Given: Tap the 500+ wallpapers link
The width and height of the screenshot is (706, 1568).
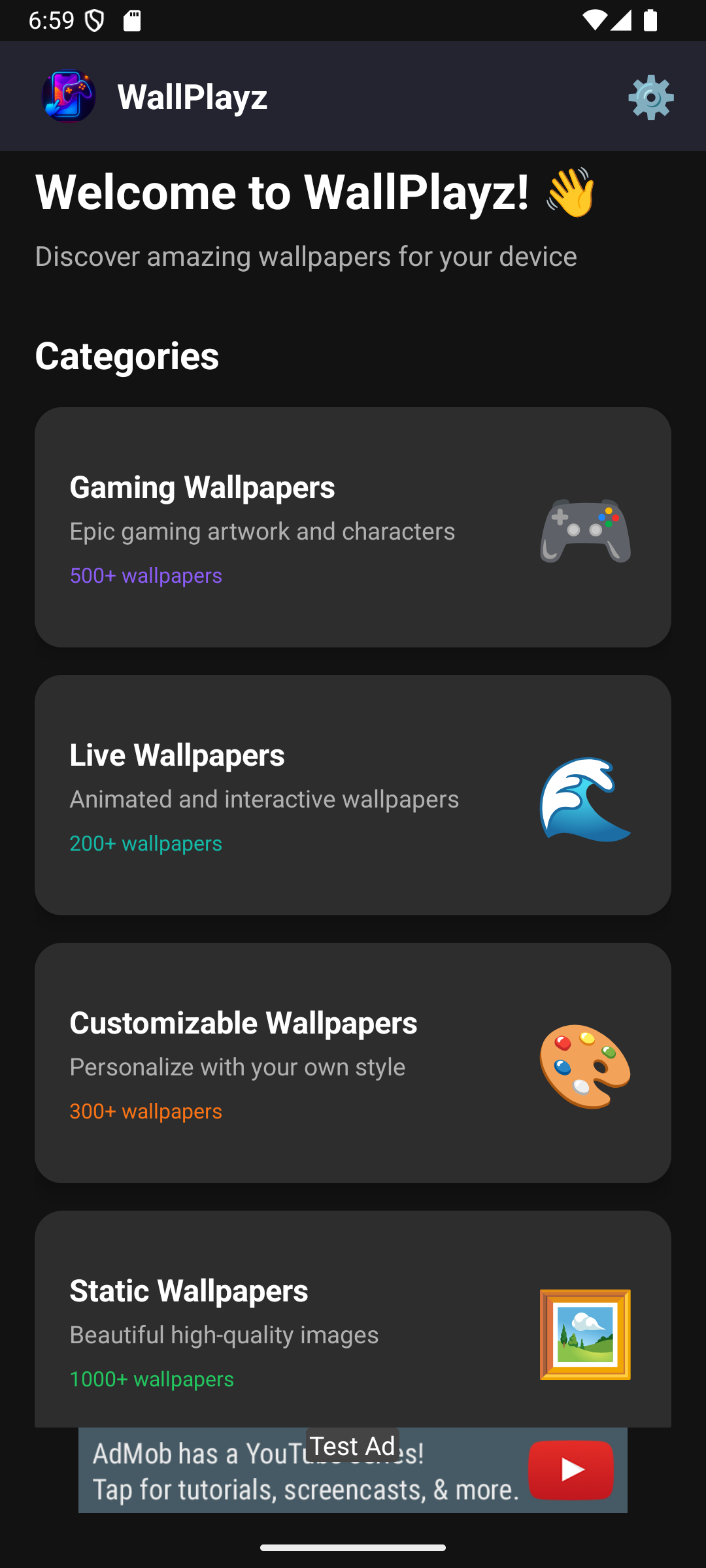Looking at the screenshot, I should [x=146, y=576].
